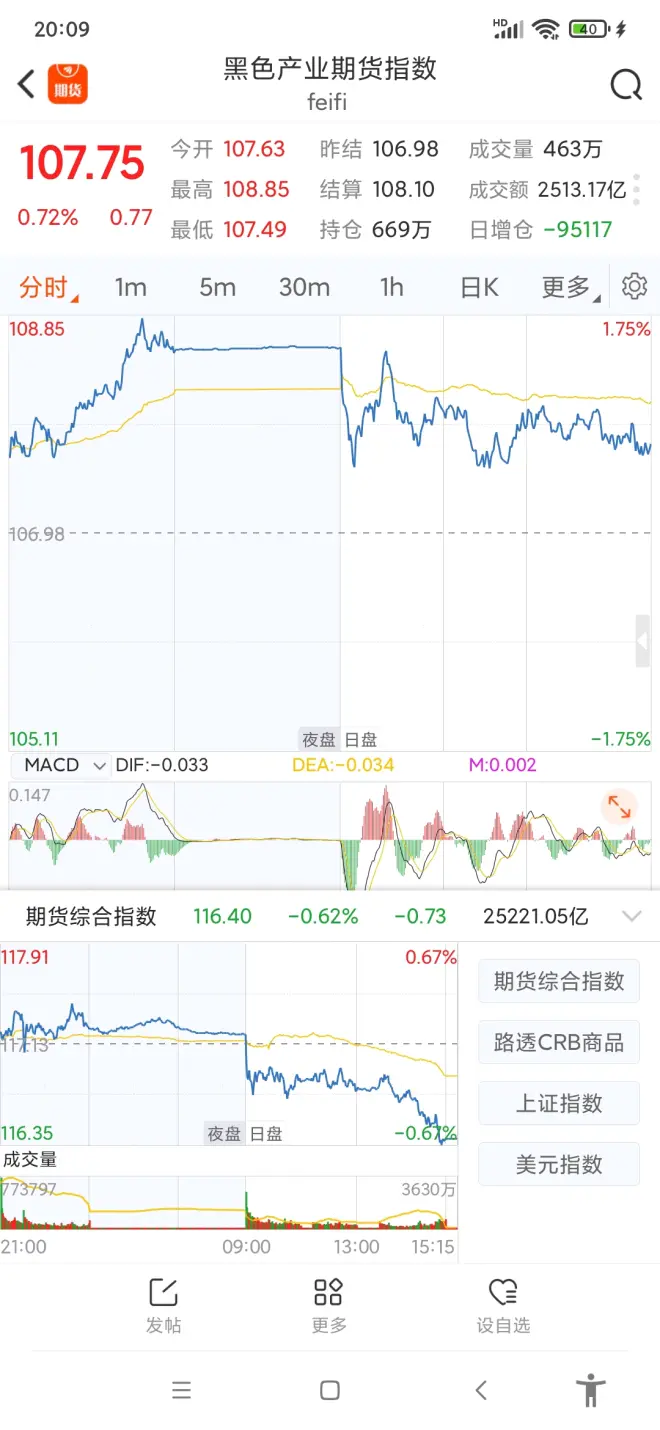Choose the 期货综合指数 button

point(558,981)
